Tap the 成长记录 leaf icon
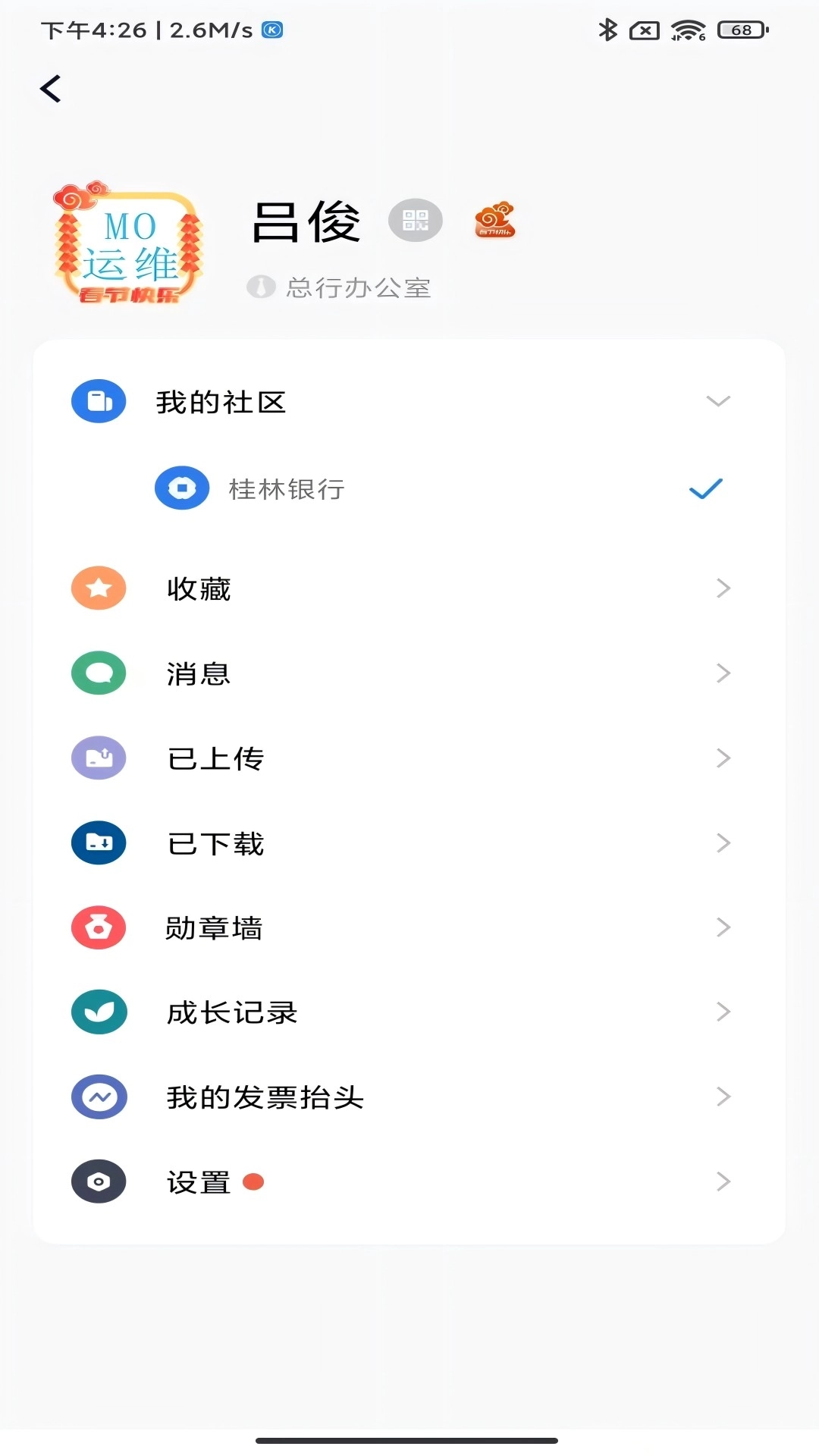The image size is (819, 1456). pos(98,1012)
